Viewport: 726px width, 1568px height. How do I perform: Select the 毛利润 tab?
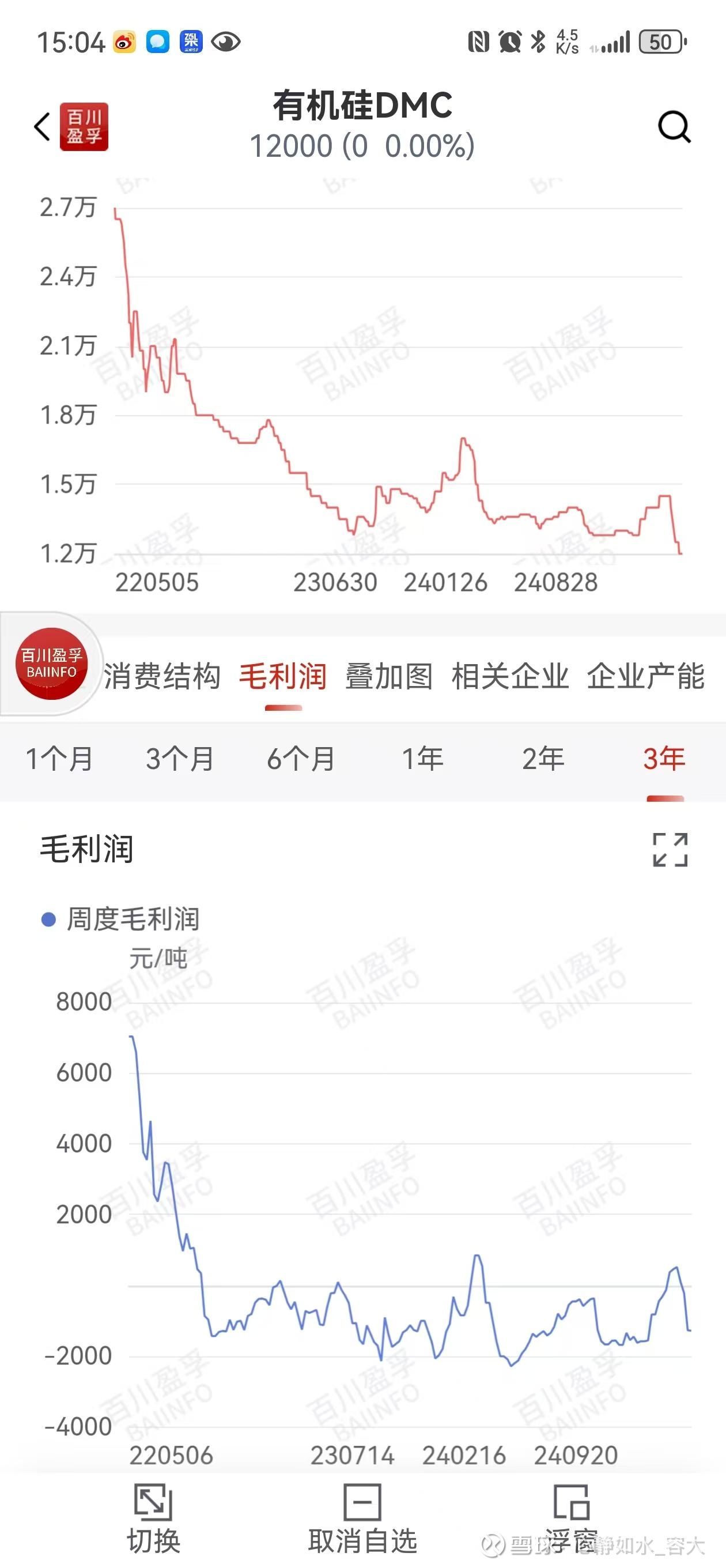tap(283, 676)
